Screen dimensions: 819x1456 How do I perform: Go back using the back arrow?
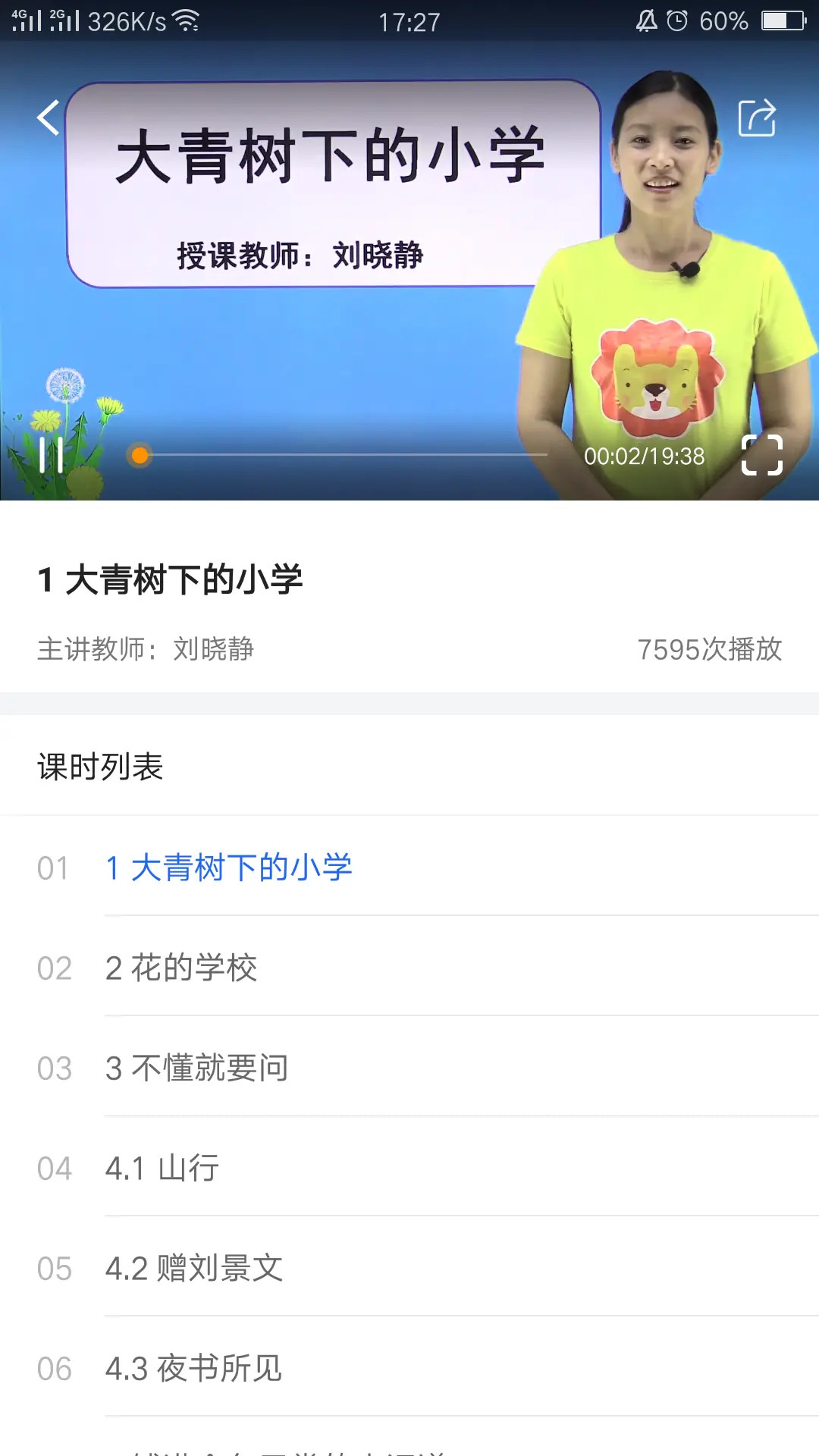tap(47, 118)
